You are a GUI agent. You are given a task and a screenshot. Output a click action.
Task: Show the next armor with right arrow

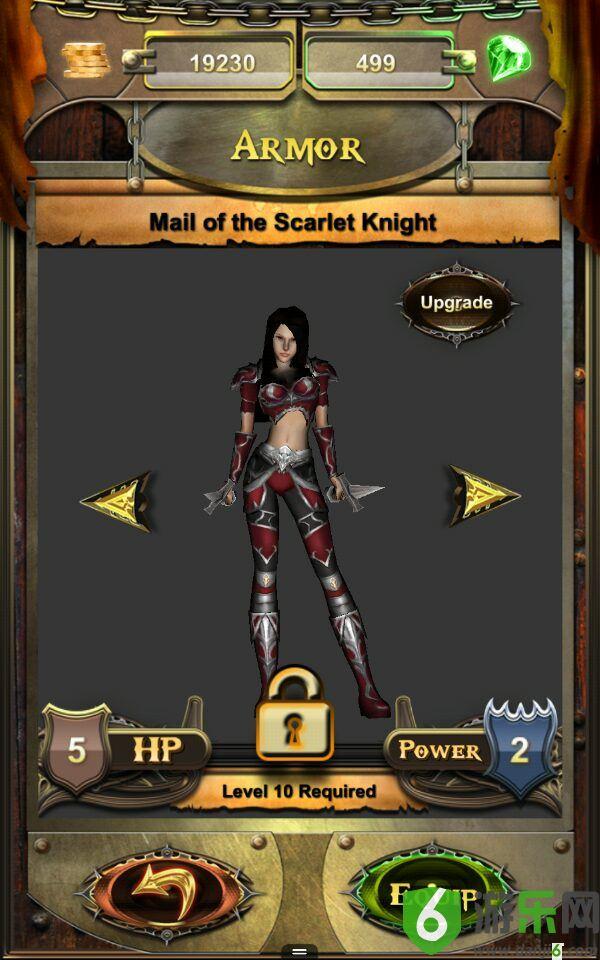pyautogui.click(x=483, y=494)
